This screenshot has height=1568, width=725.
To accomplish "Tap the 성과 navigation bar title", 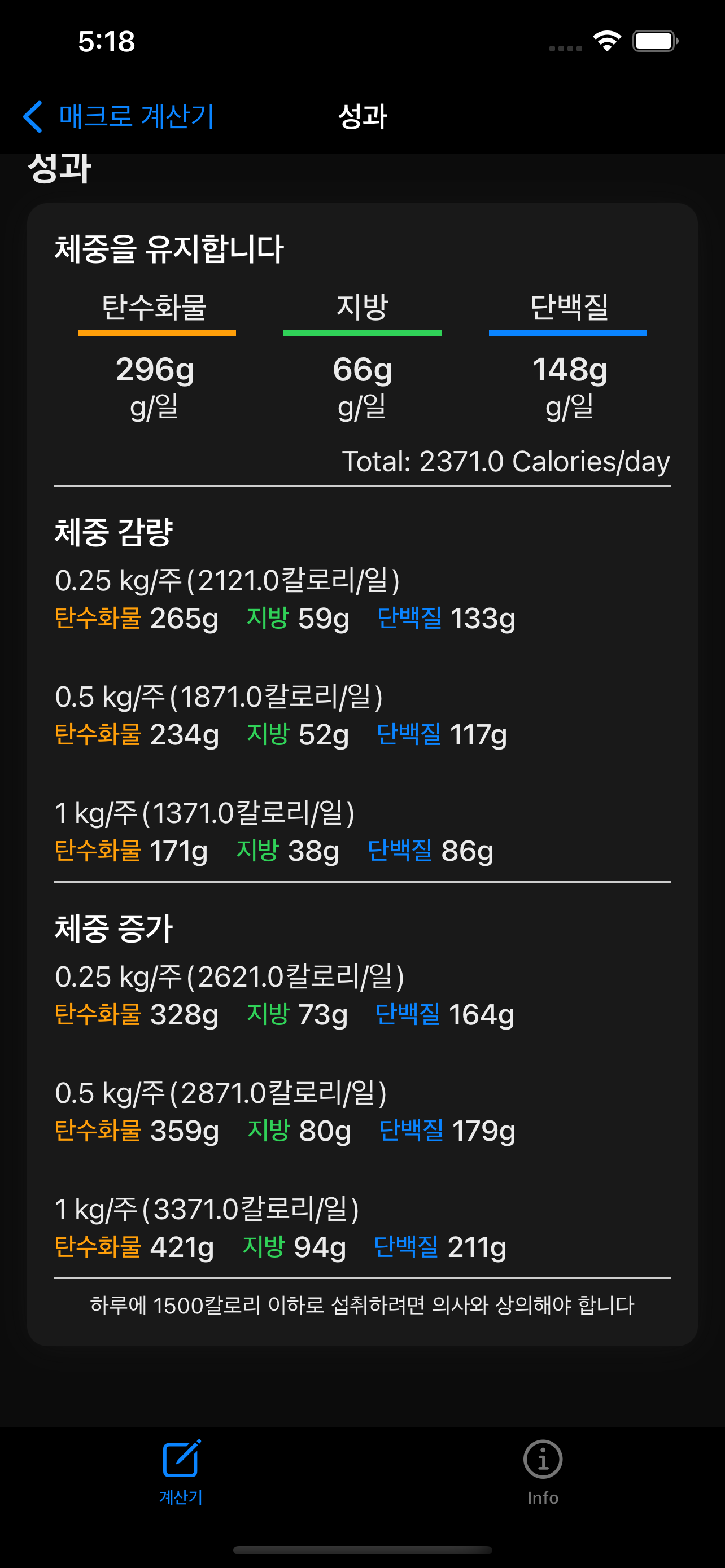I will click(361, 117).
